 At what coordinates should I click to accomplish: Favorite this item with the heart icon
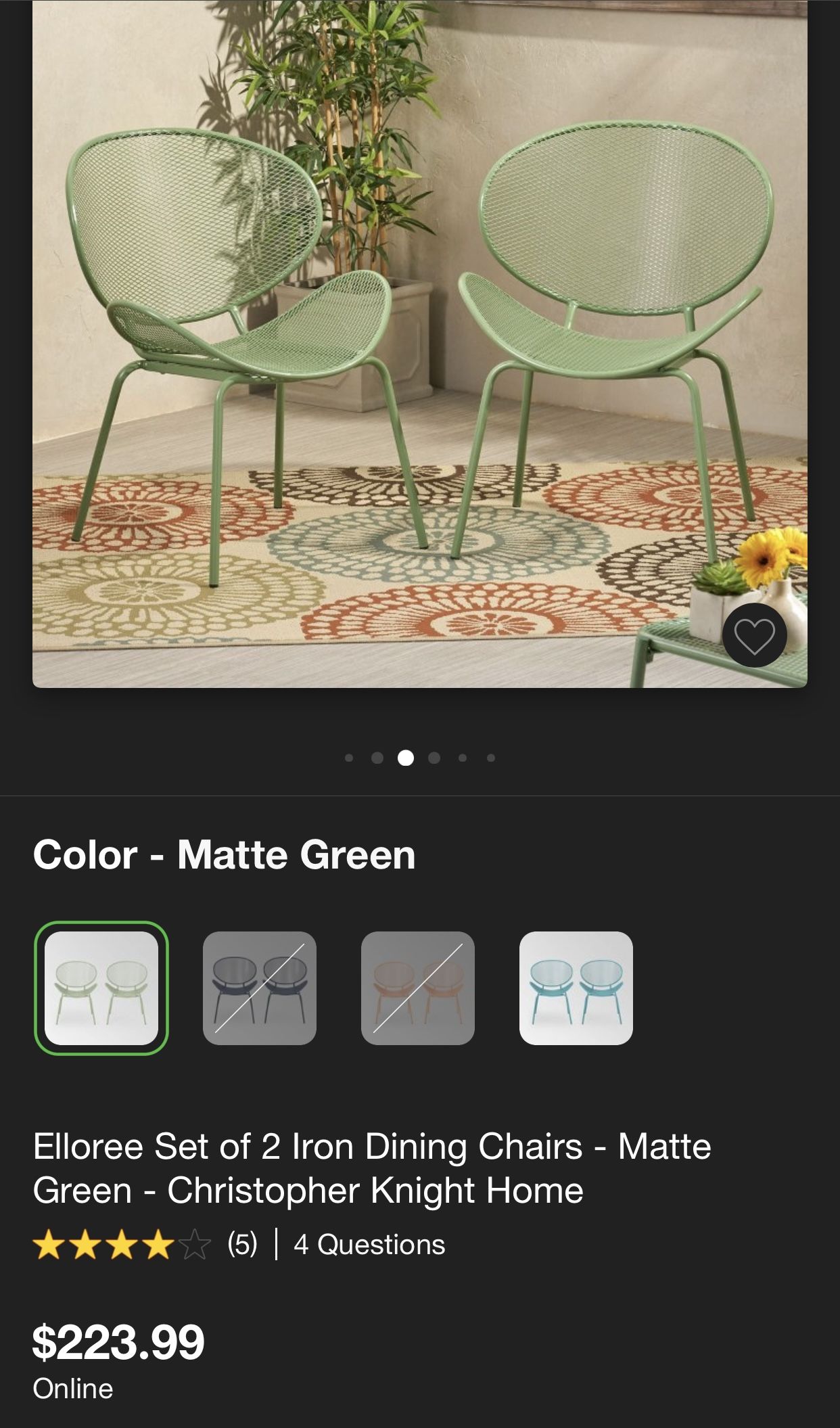(x=754, y=635)
